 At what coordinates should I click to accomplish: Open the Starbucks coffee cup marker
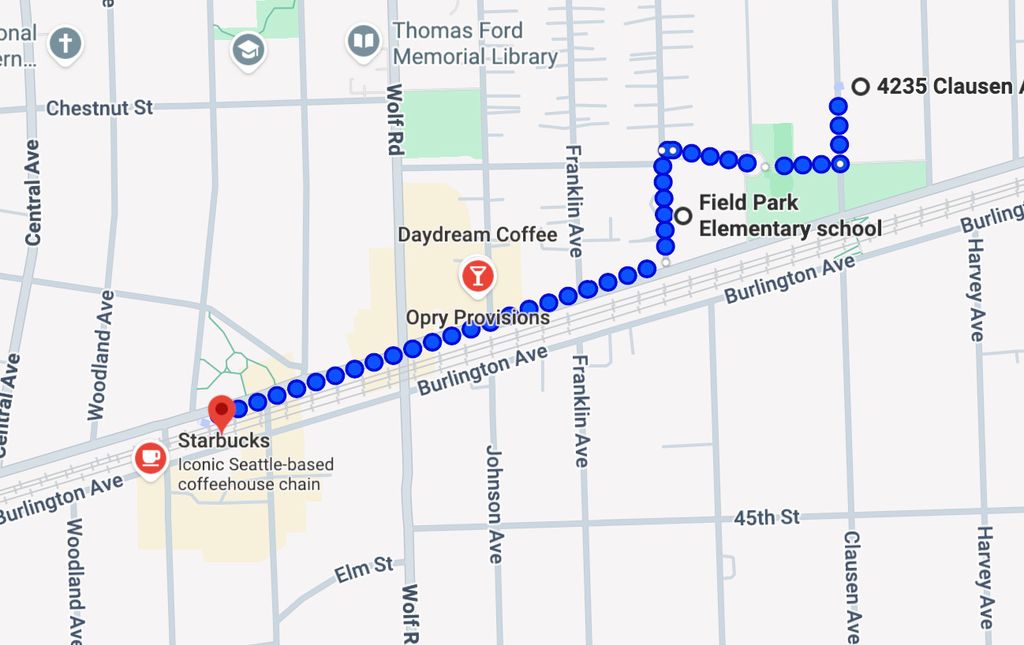click(x=150, y=459)
